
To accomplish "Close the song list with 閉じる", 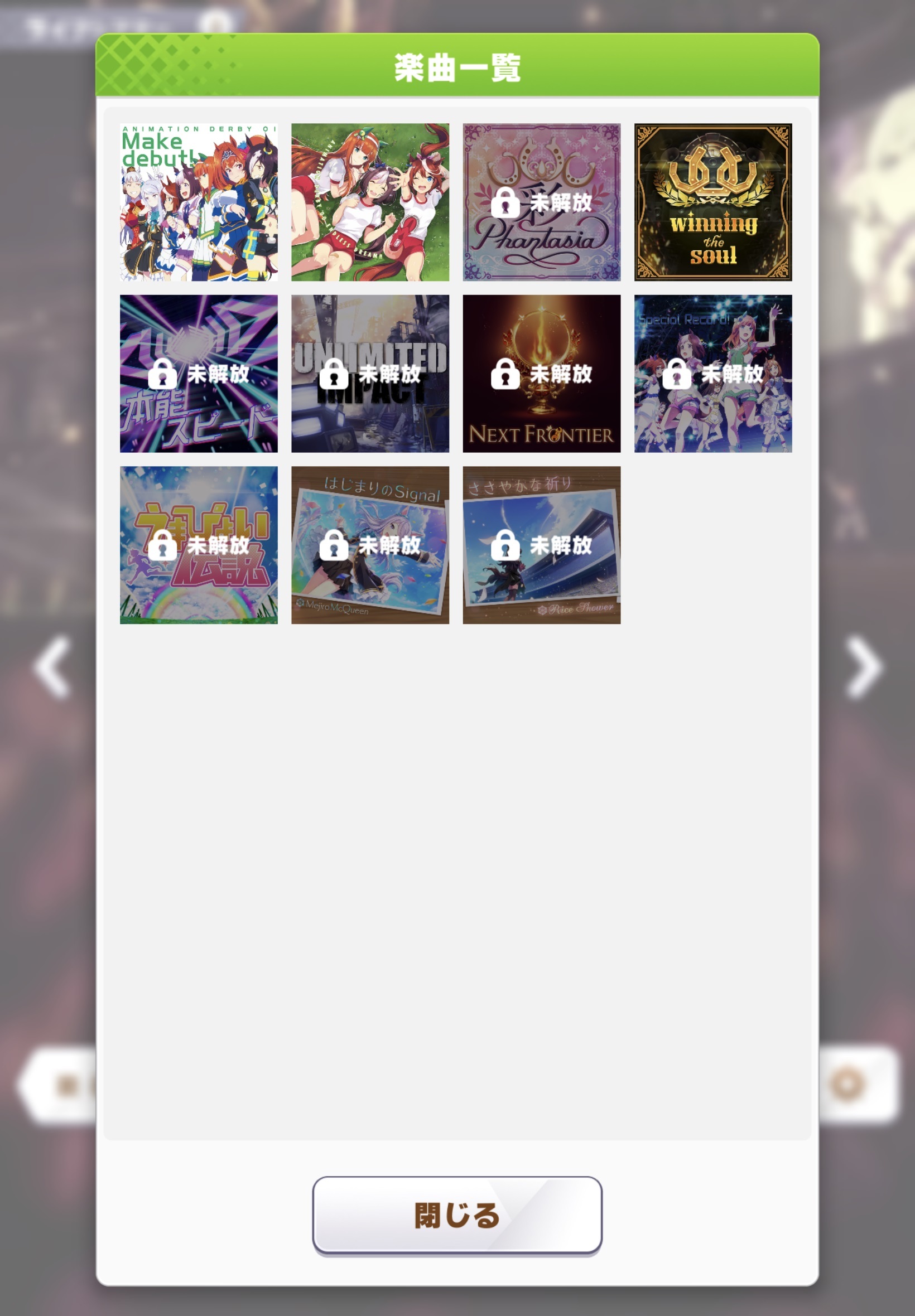I will (x=457, y=1215).
